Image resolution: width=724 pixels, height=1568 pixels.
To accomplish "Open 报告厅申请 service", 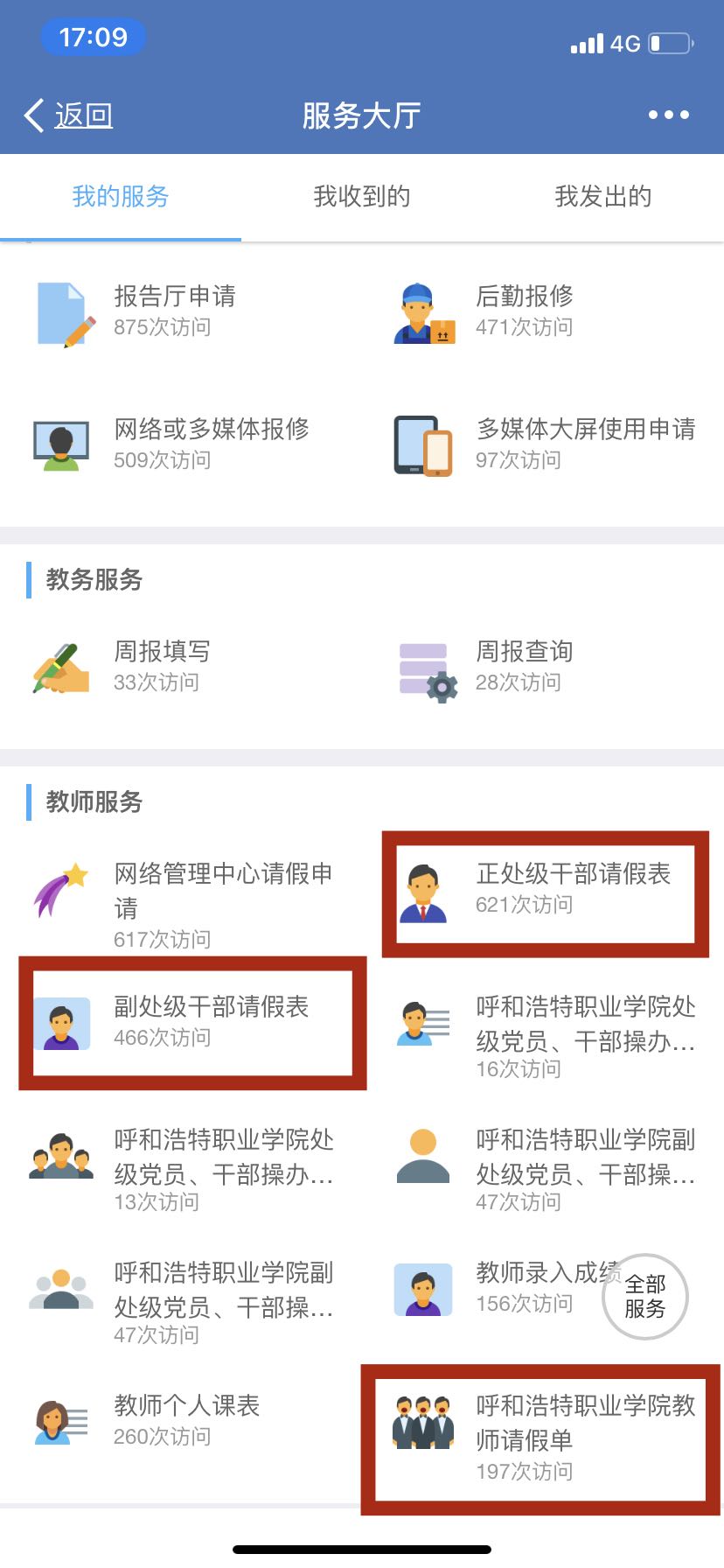I will (x=174, y=310).
